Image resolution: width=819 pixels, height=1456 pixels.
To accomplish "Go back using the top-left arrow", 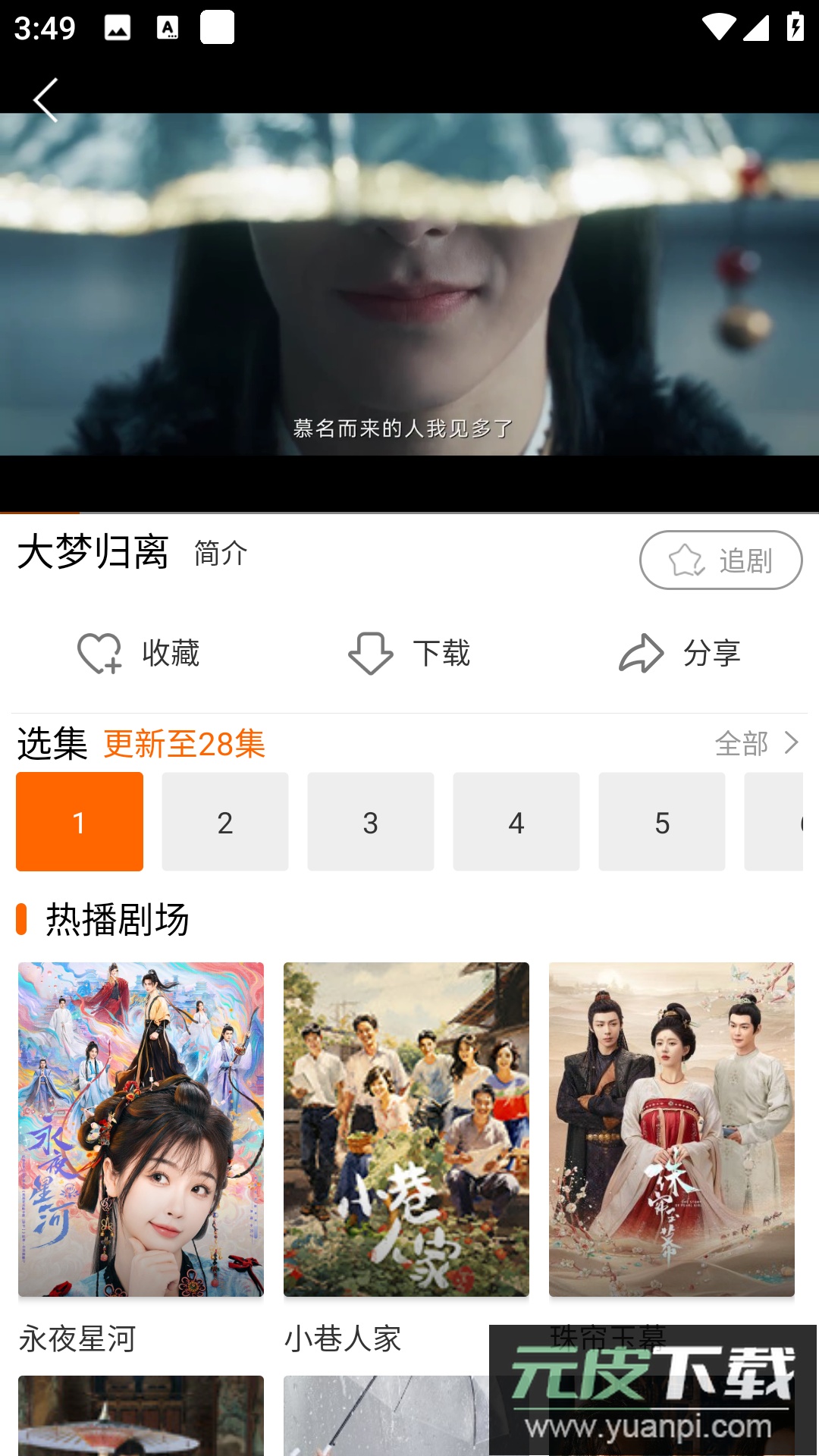I will [45, 100].
